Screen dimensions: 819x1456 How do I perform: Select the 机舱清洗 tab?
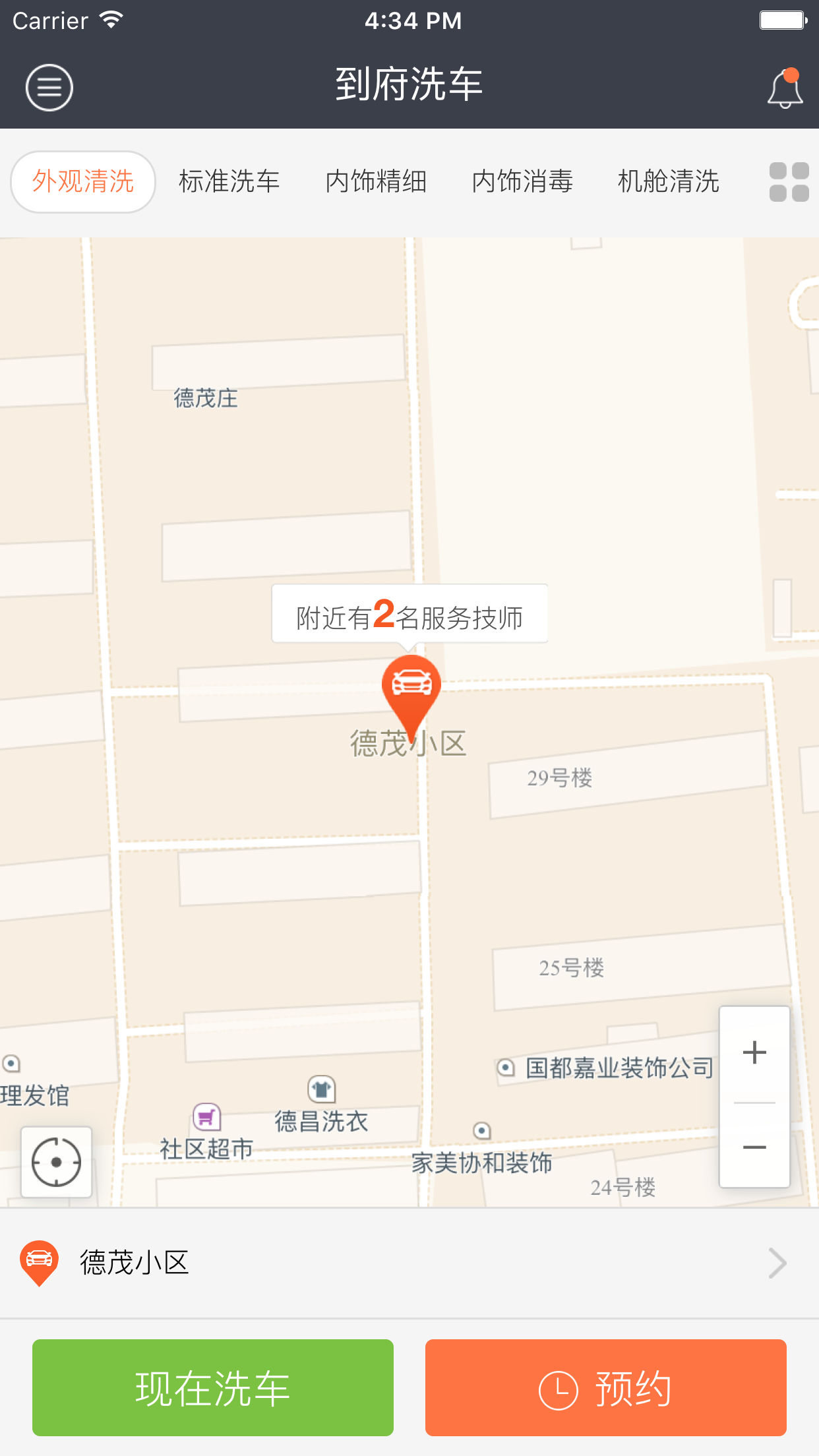click(x=668, y=181)
